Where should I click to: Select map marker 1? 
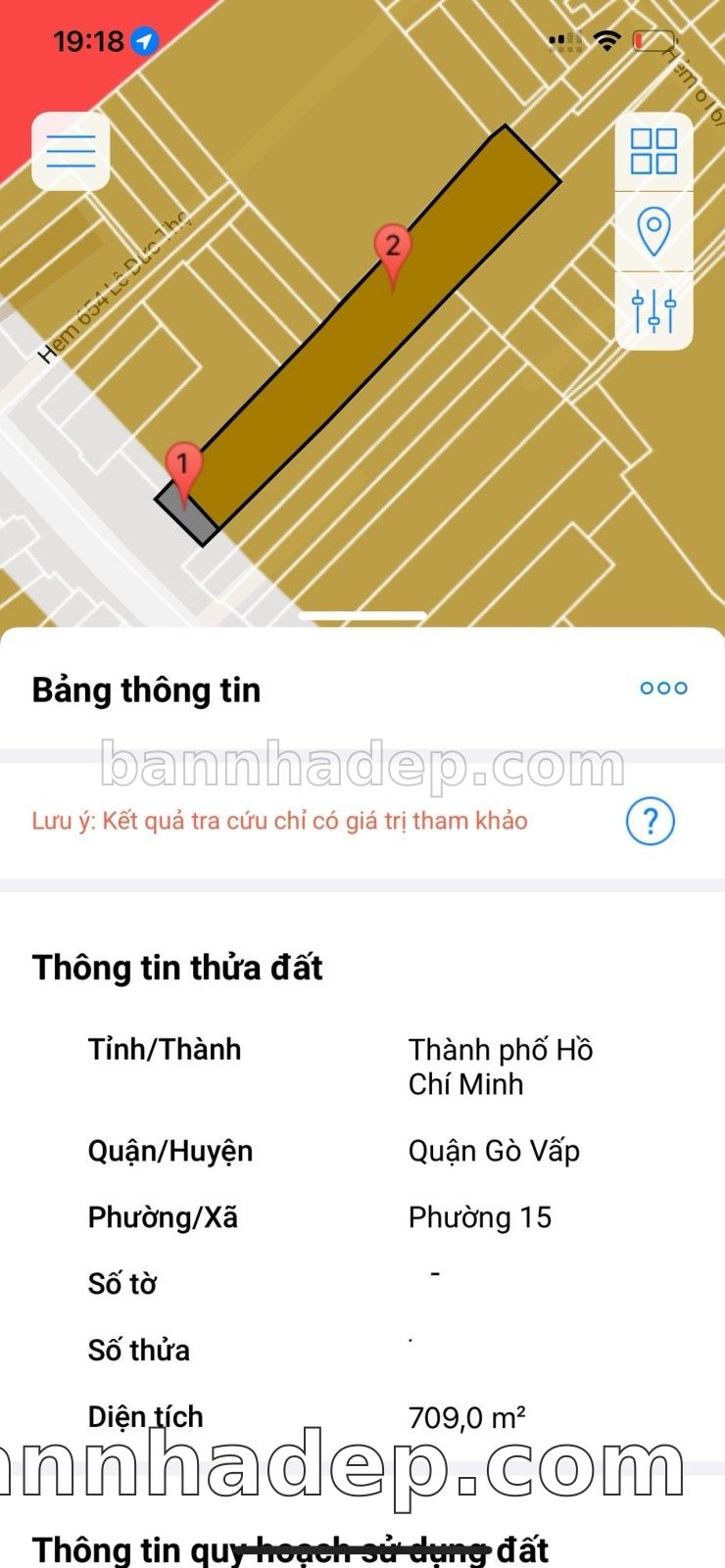click(183, 466)
